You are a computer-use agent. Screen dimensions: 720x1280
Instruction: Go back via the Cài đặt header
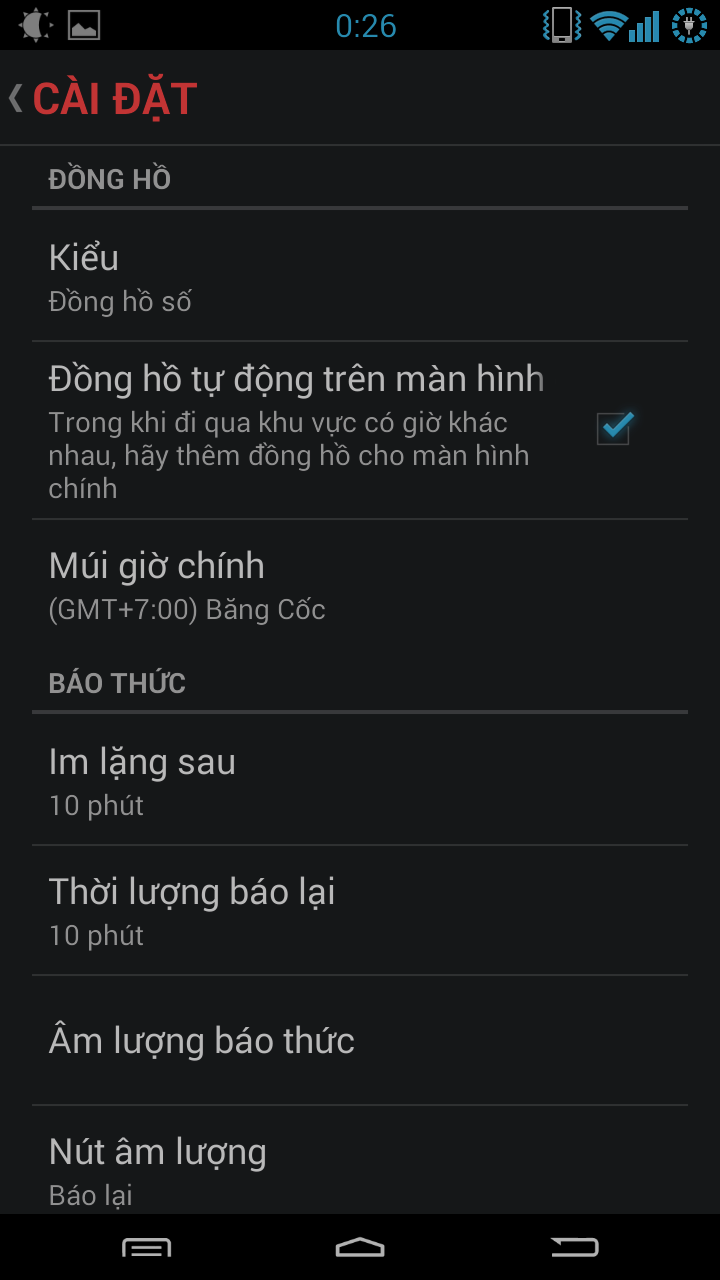(x=100, y=99)
